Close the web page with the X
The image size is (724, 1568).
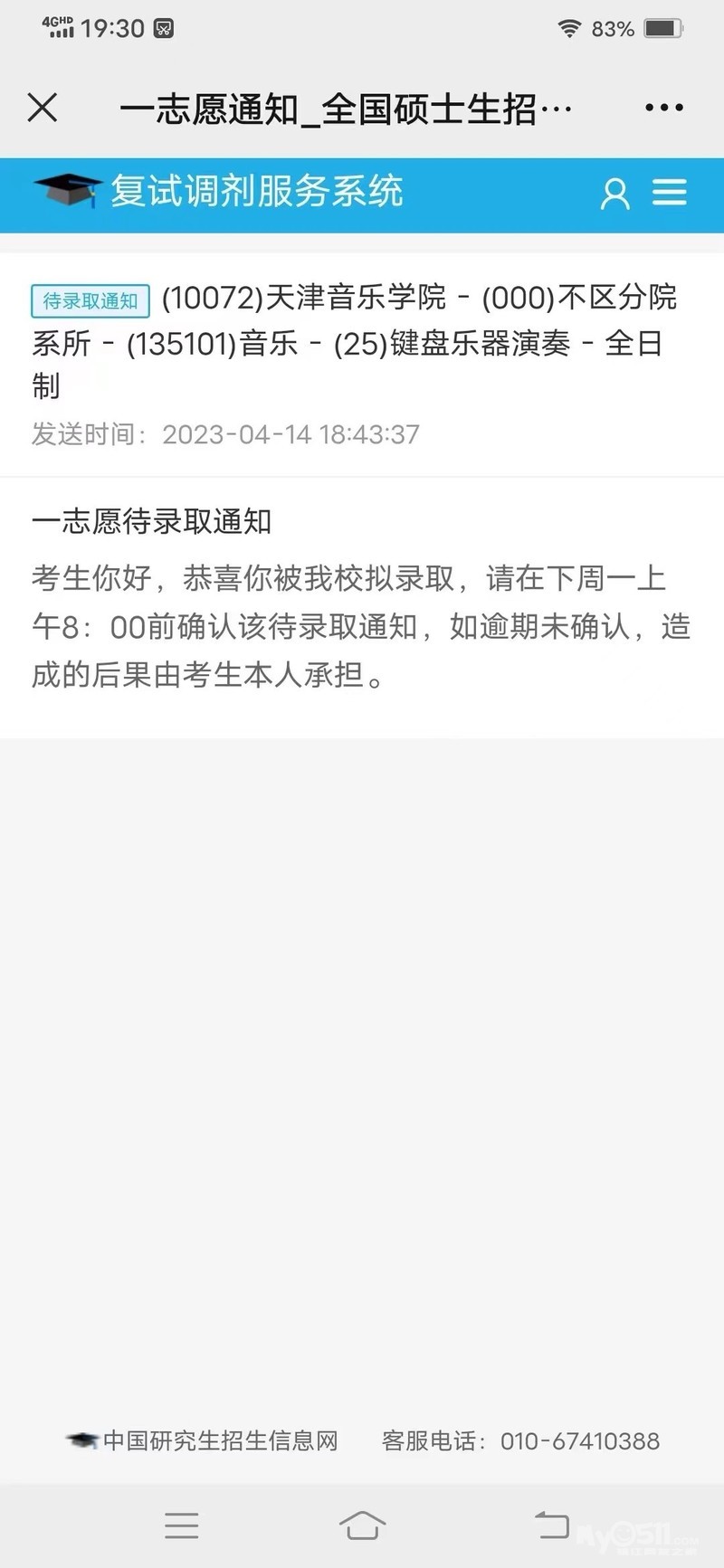[x=43, y=108]
